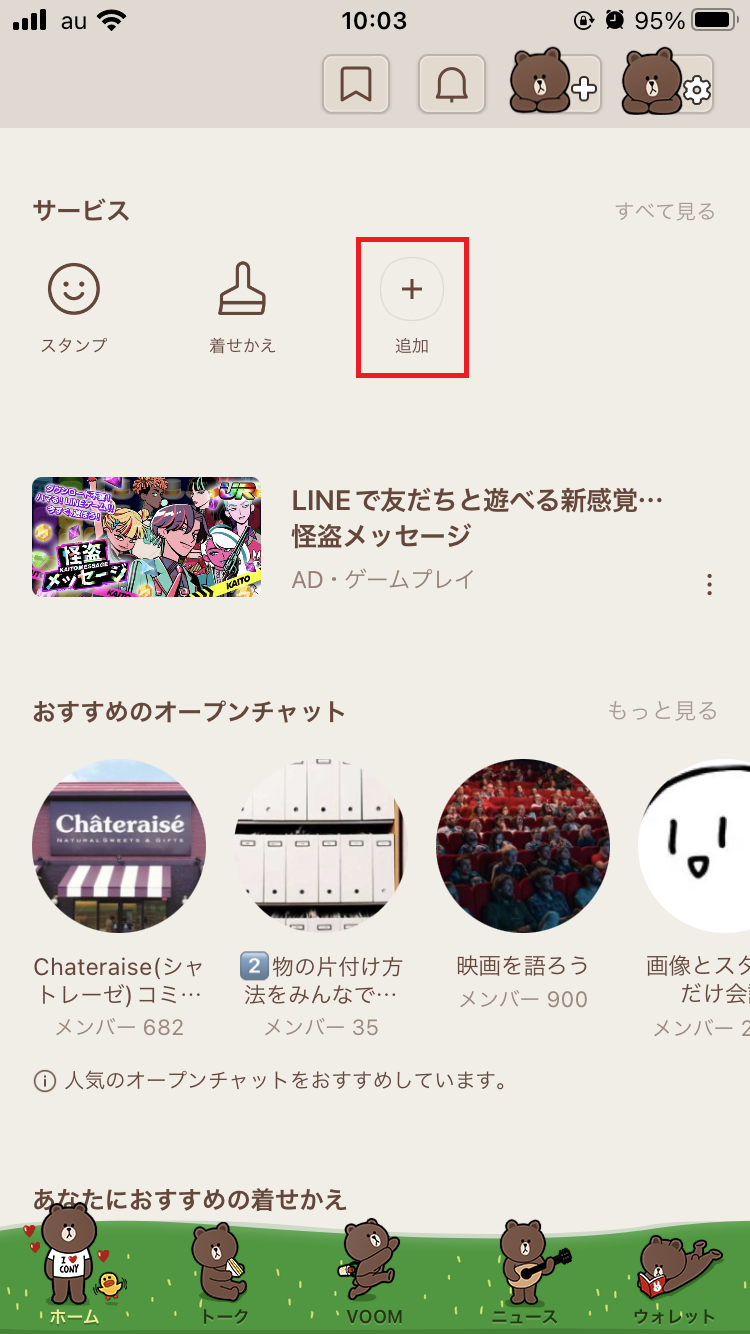The width and height of the screenshot is (750, 1334).
Task: Open the three-dot menu on the ad
Action: [709, 585]
